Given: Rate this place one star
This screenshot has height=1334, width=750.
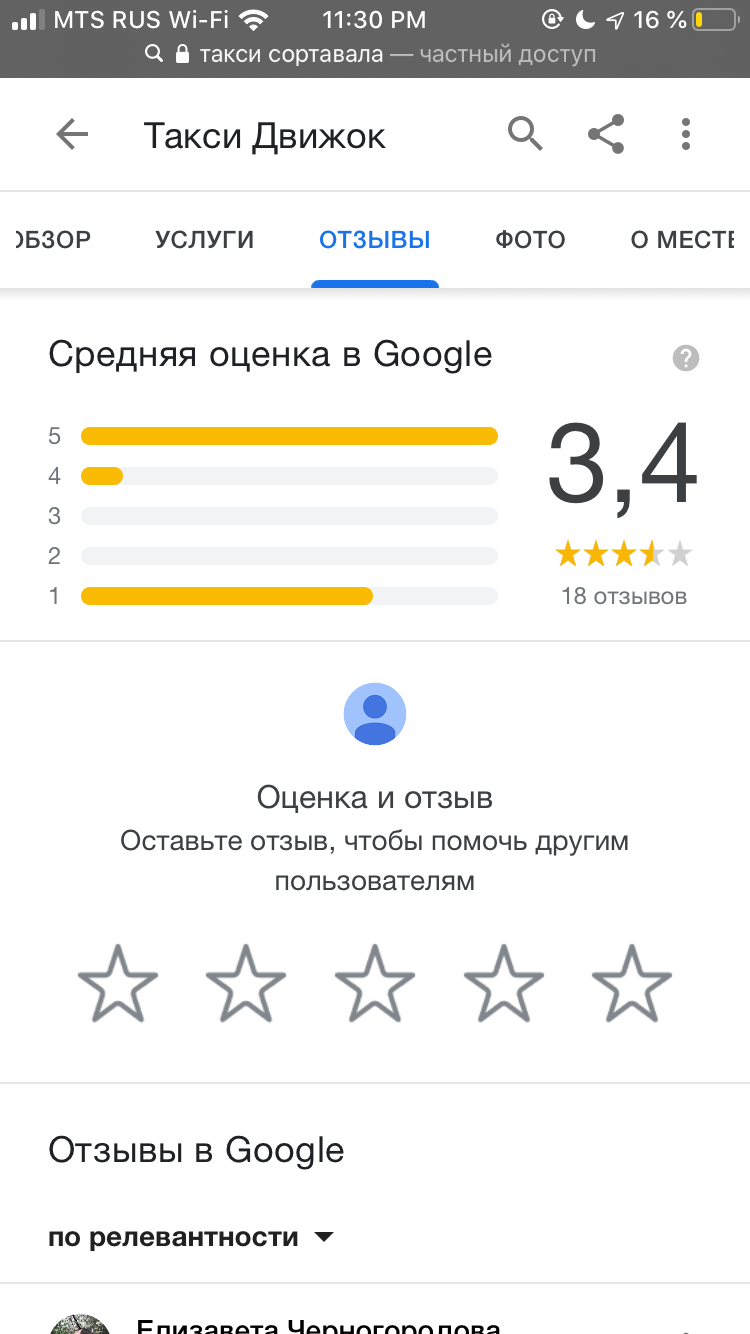Looking at the screenshot, I should 118,982.
